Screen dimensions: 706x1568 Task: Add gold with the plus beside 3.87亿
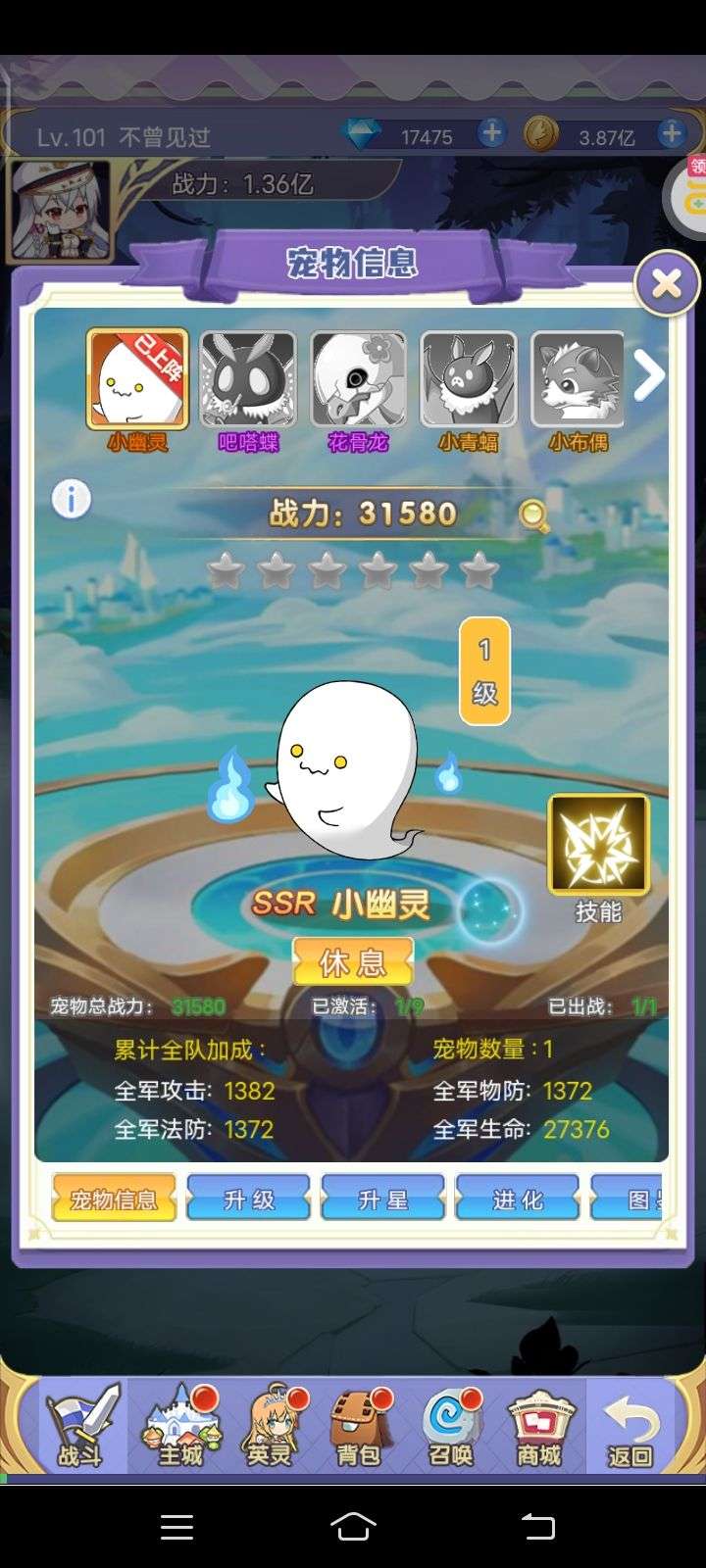point(671,133)
